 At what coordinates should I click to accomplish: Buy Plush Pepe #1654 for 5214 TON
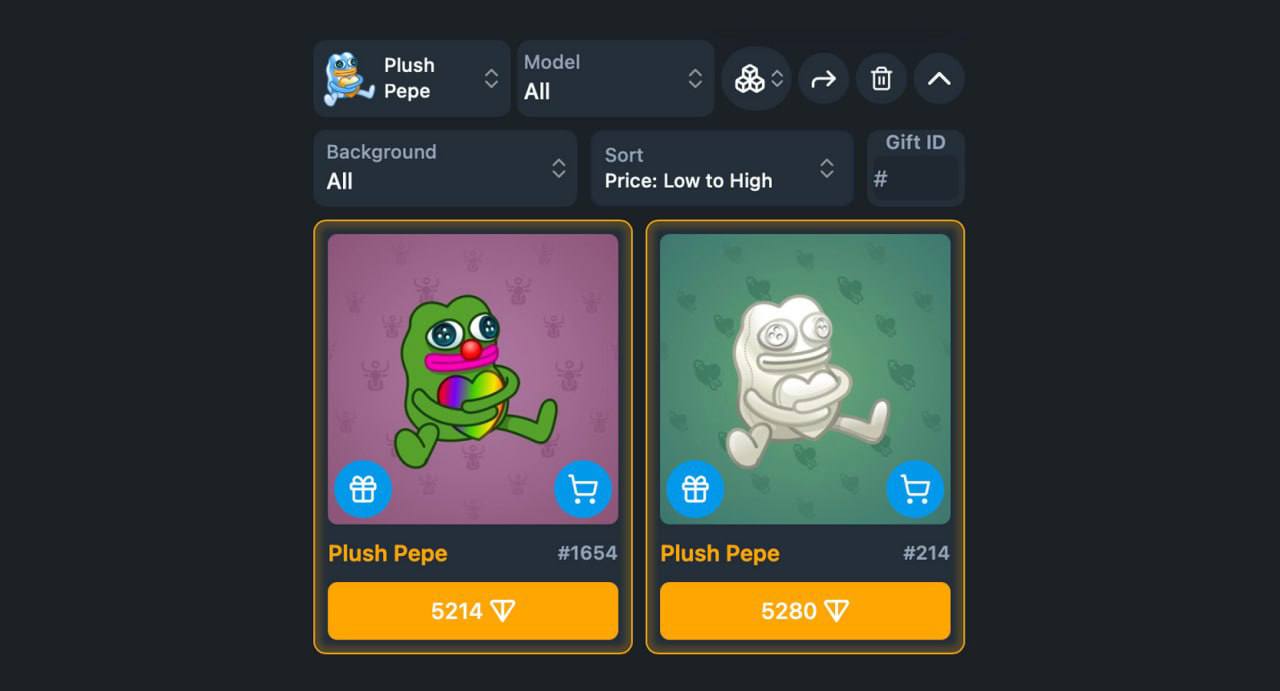coord(473,611)
